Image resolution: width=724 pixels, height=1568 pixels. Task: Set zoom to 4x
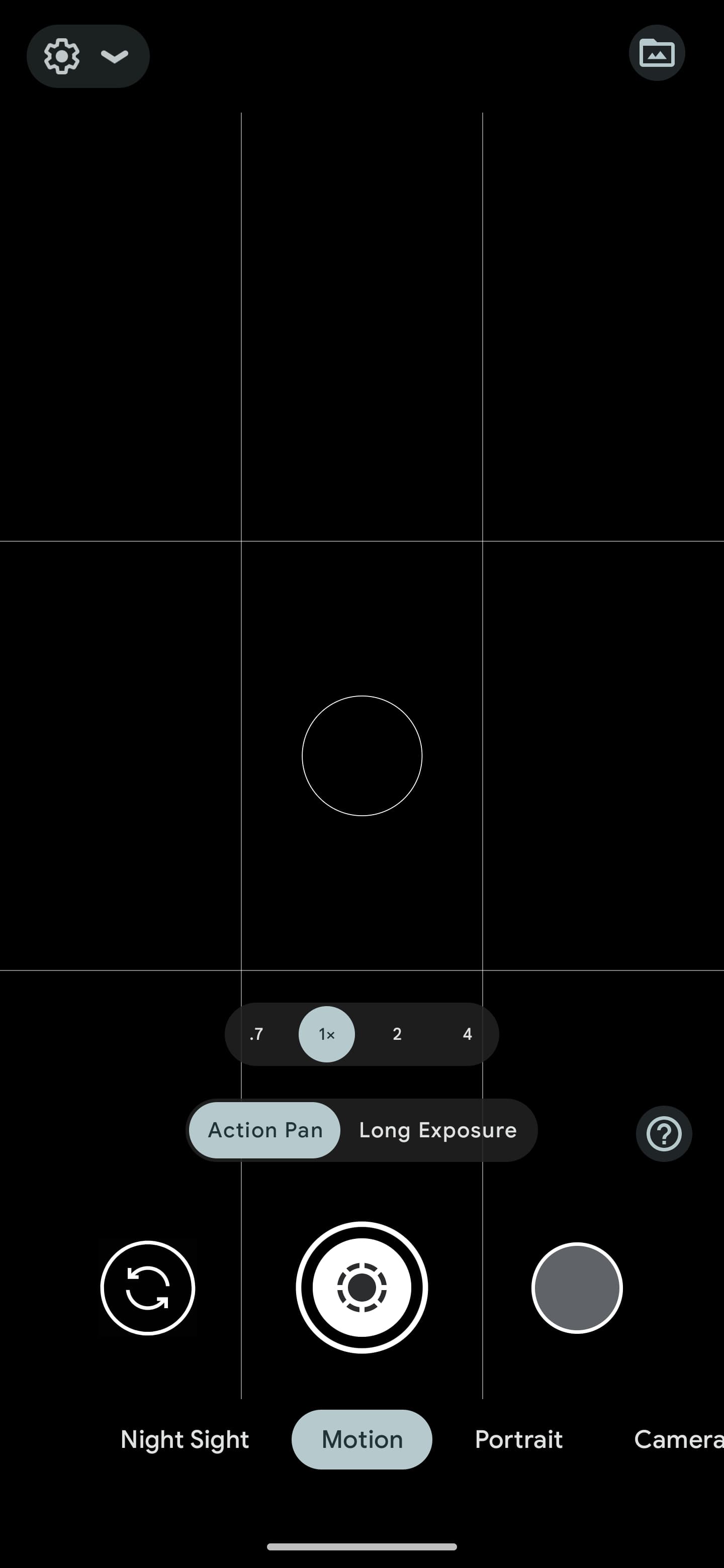pyautogui.click(x=467, y=1034)
